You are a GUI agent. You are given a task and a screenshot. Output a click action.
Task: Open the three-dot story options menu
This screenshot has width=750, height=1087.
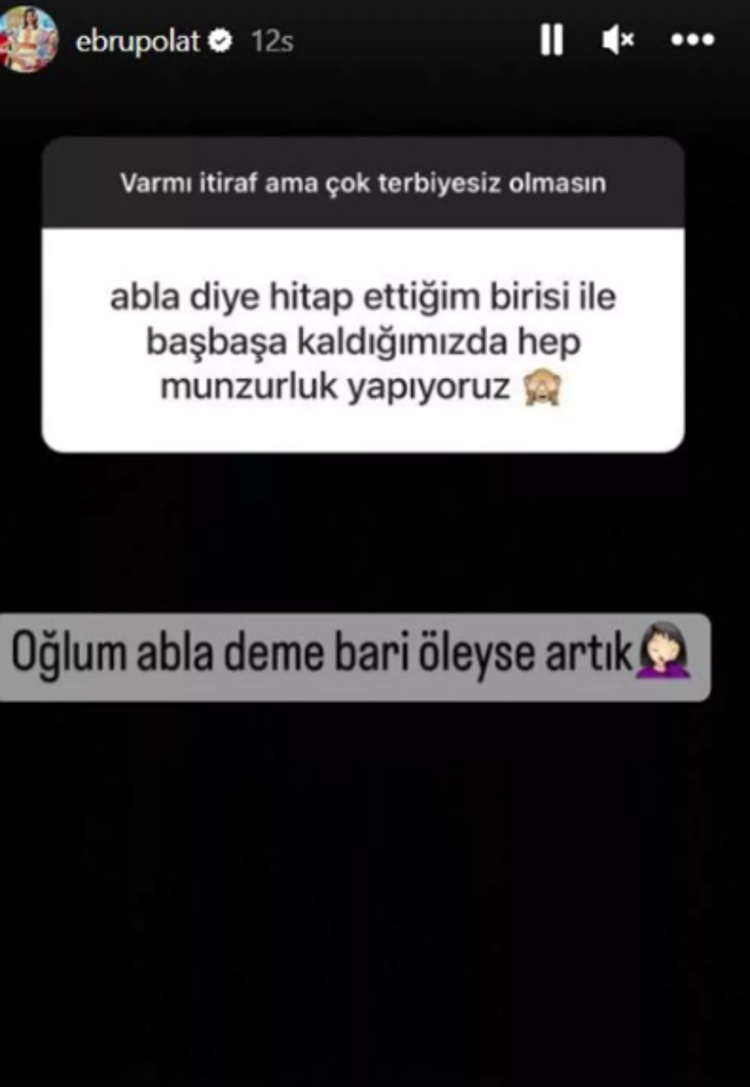coord(692,40)
